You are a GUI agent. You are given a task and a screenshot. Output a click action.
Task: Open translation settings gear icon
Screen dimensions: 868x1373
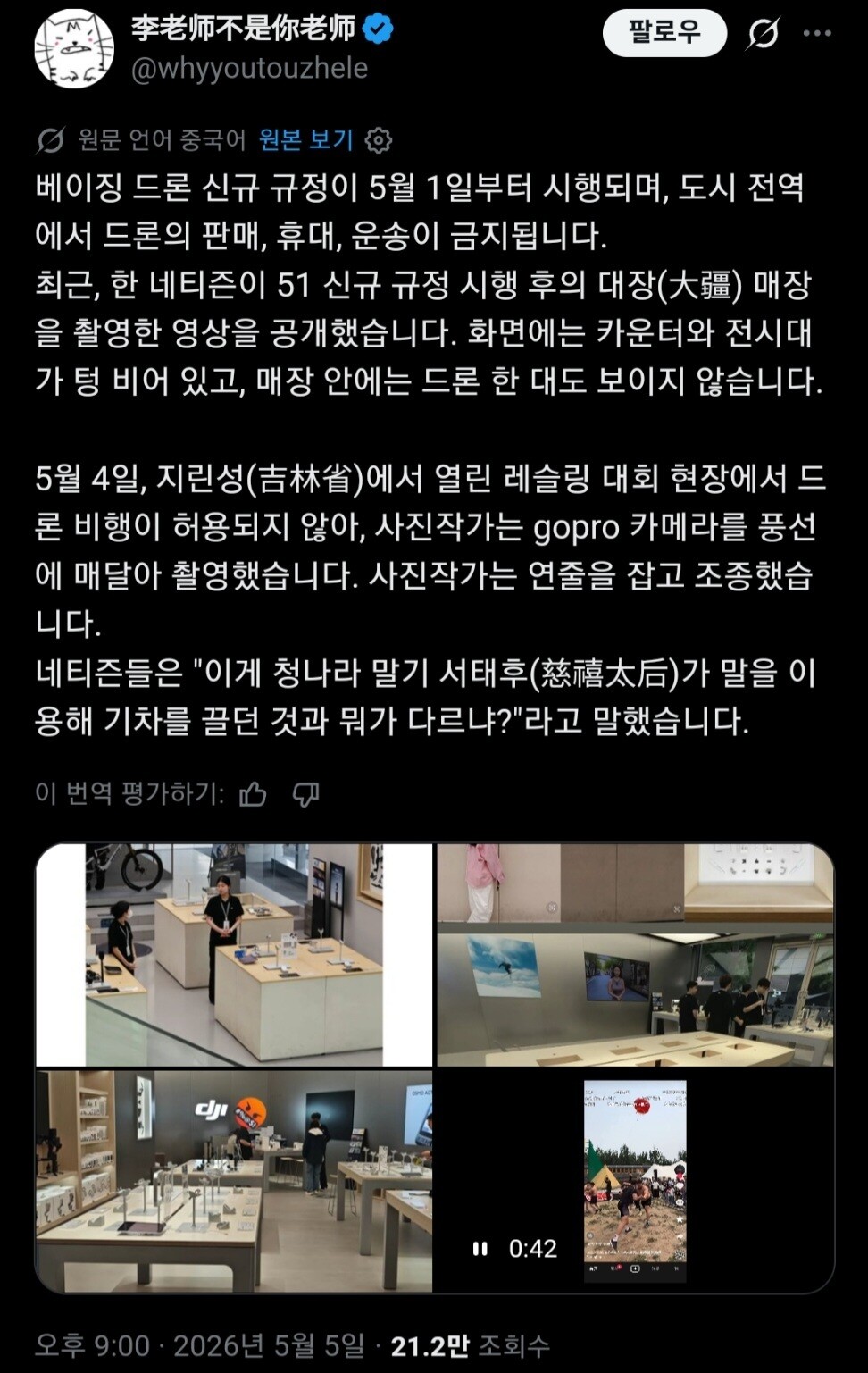(x=379, y=140)
